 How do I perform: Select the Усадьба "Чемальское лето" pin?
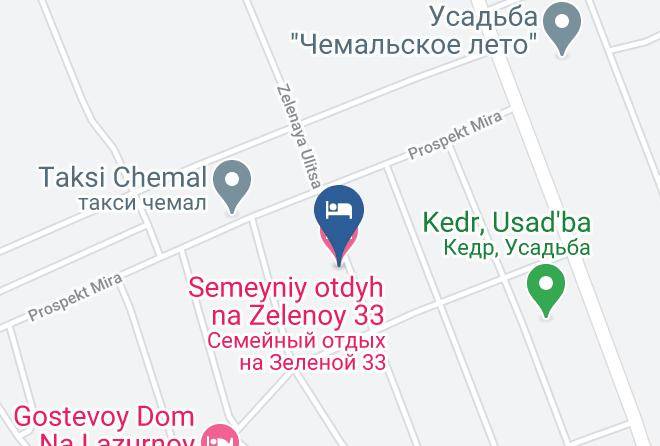(562, 29)
